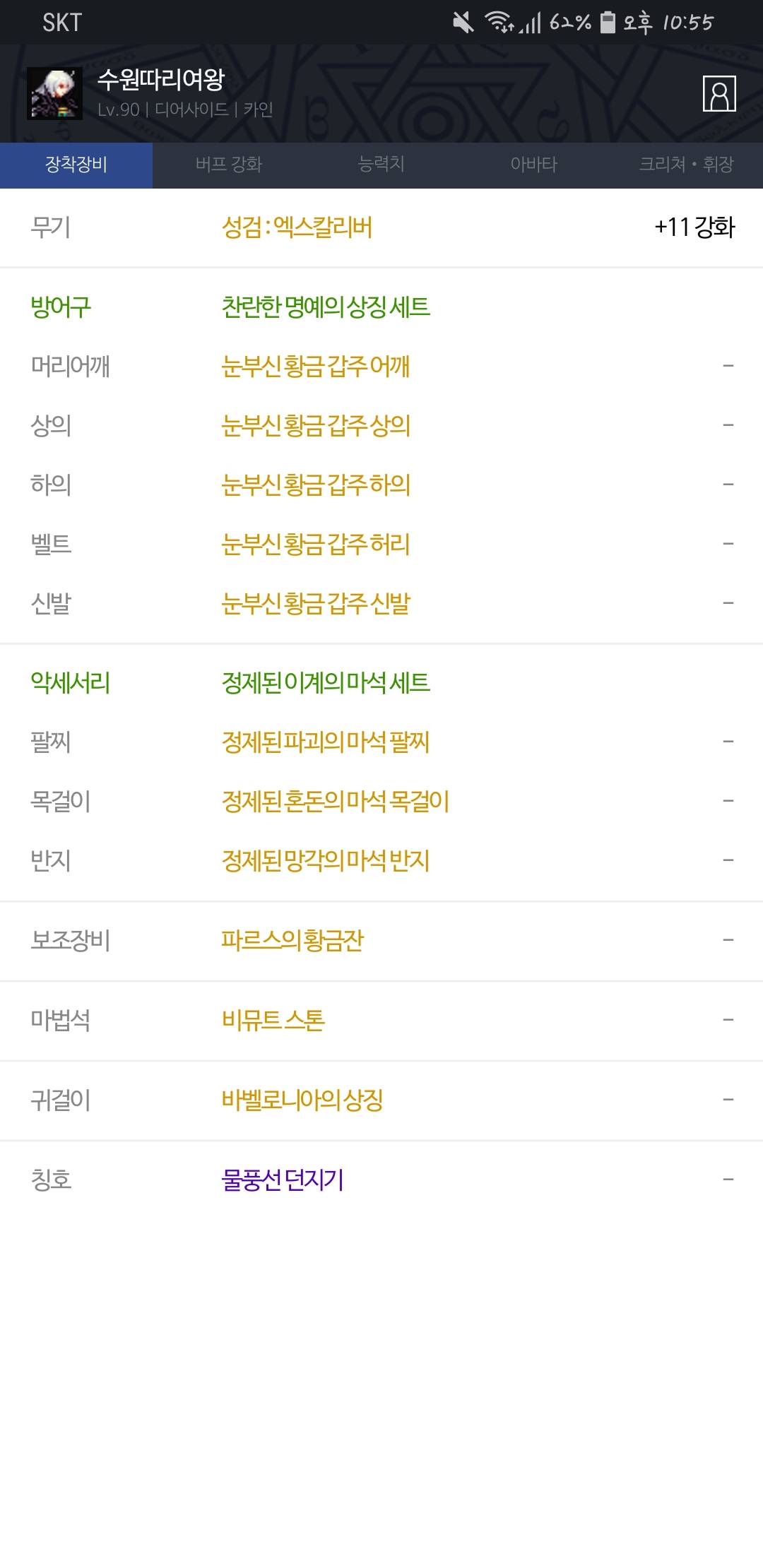Tap the 수원따리여왕 character avatar
Image resolution: width=763 pixels, height=1568 pixels.
click(x=54, y=93)
